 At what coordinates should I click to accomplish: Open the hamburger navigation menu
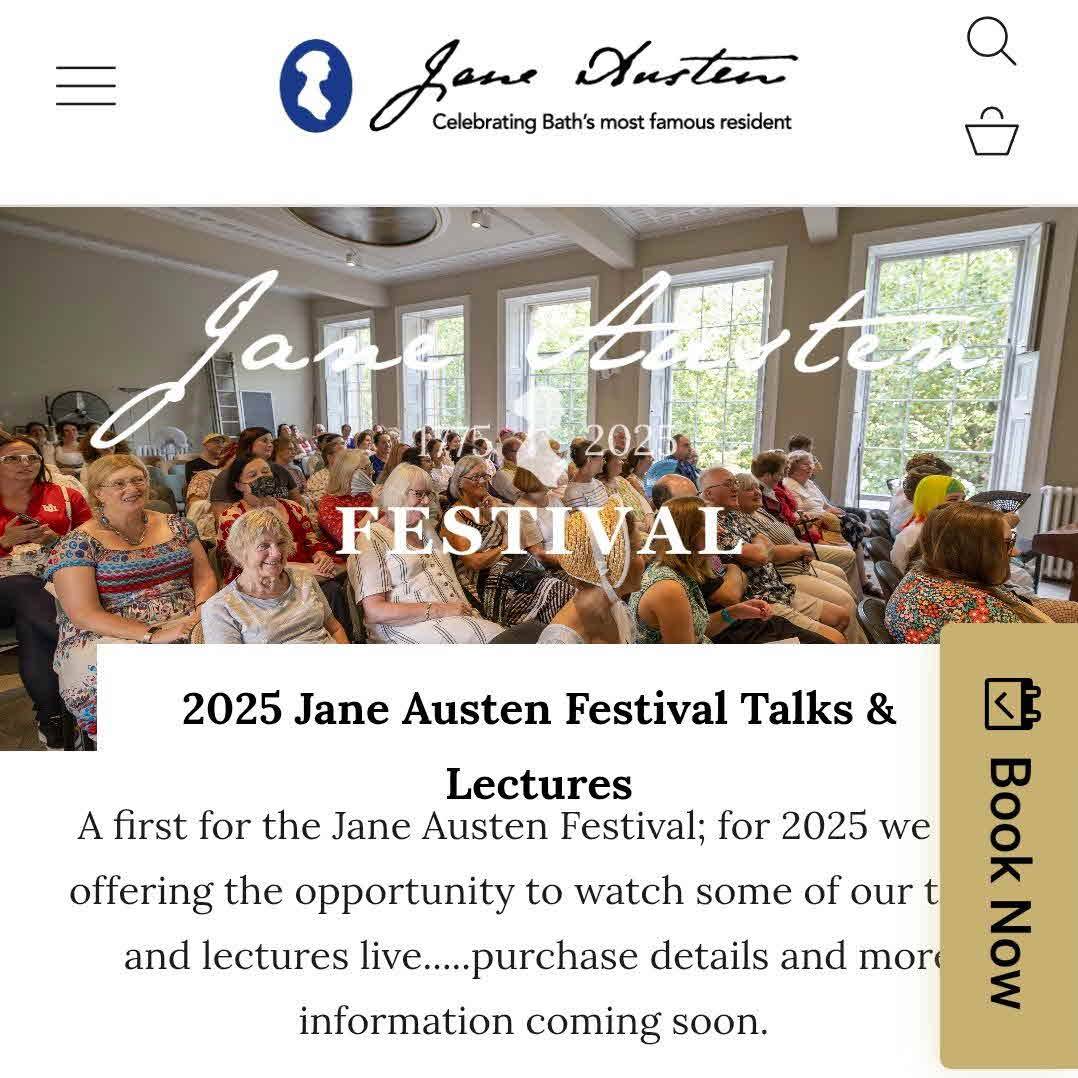click(x=86, y=86)
